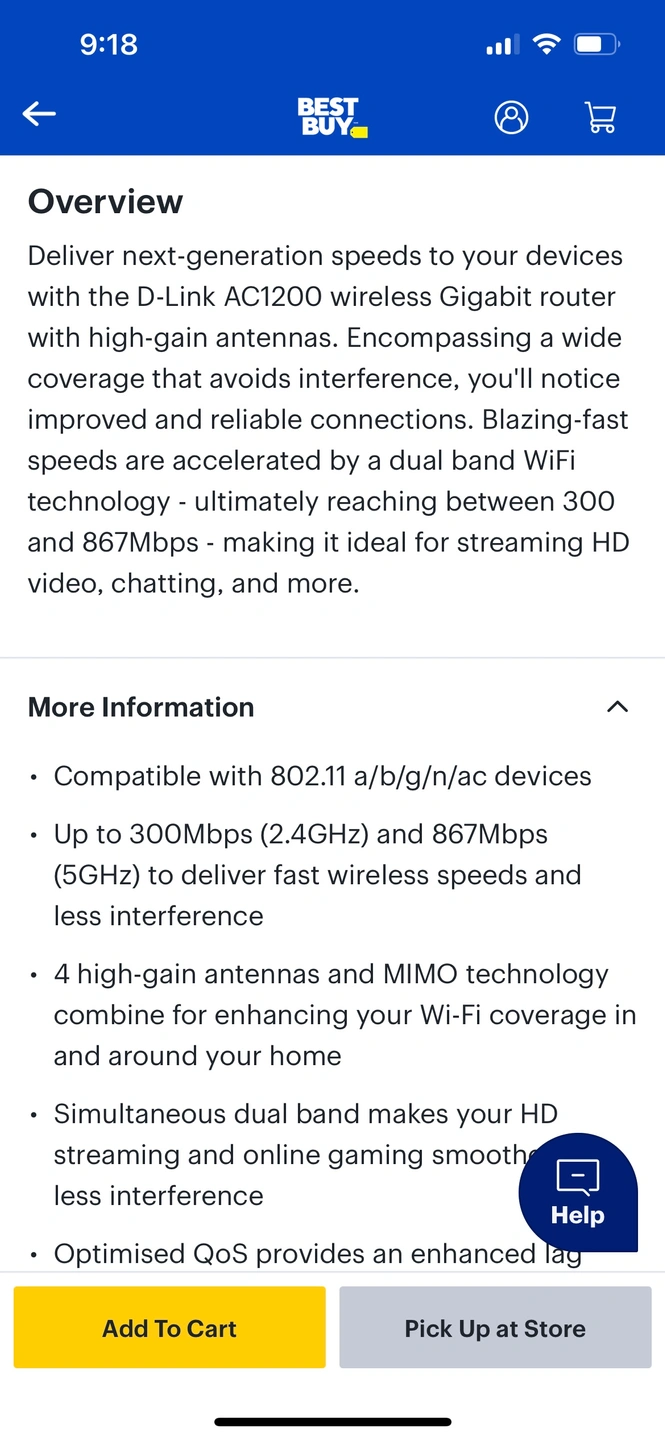The height and width of the screenshot is (1440, 665).
Task: Add the router to cart
Action: point(169,1328)
